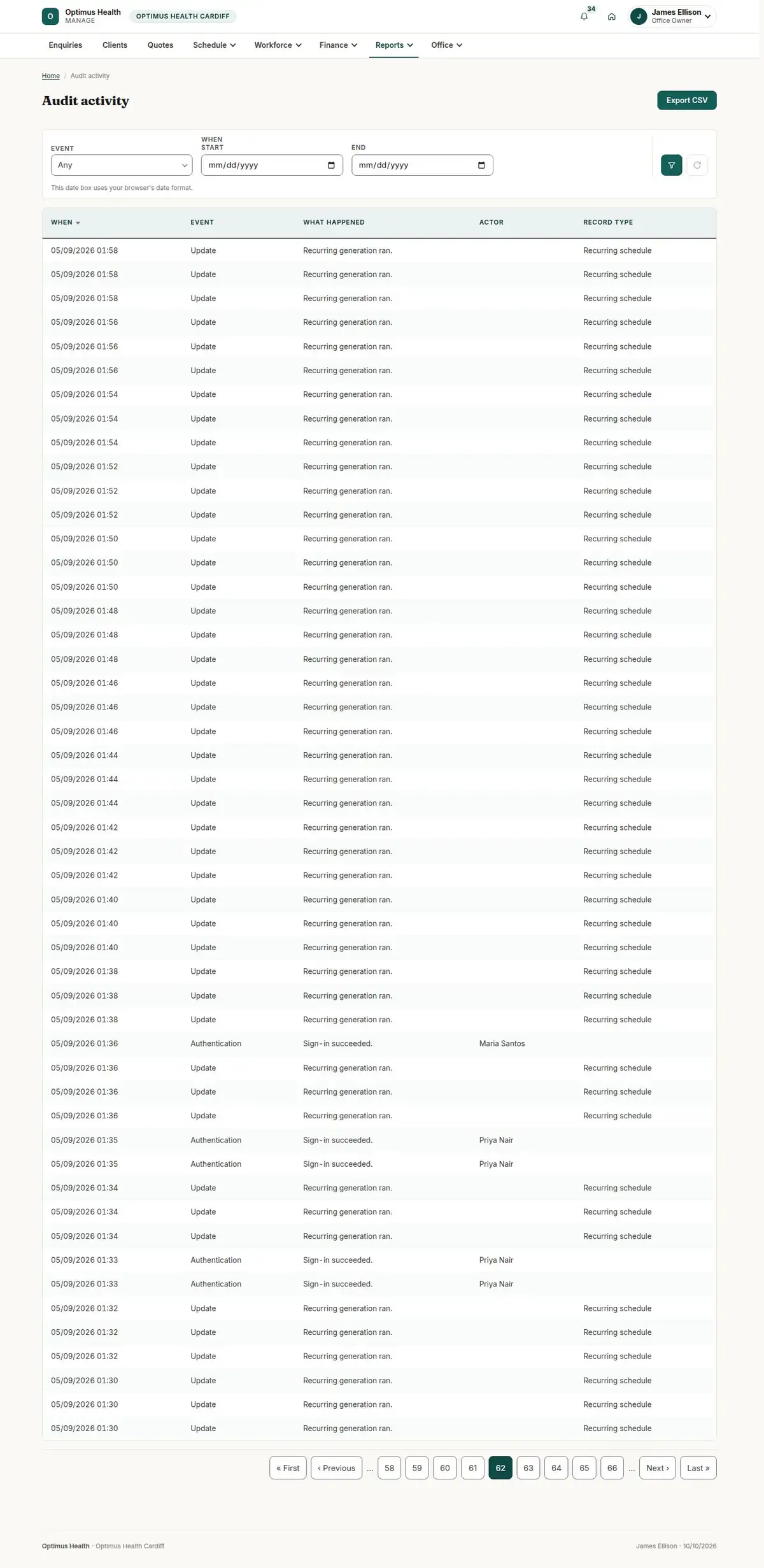764x1568 pixels.
Task: Expand the Finance menu
Action: tap(338, 45)
